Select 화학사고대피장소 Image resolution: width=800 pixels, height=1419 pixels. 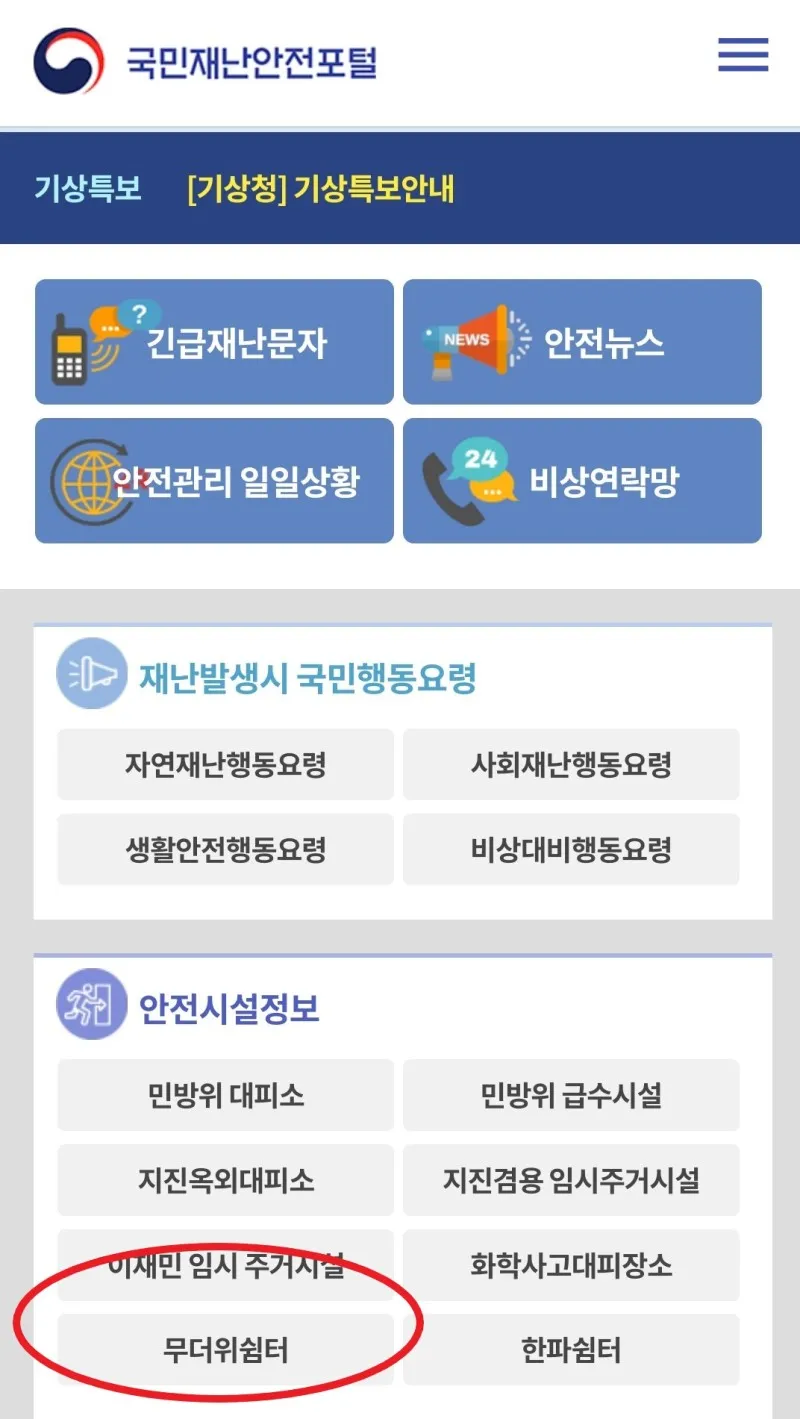click(571, 1265)
